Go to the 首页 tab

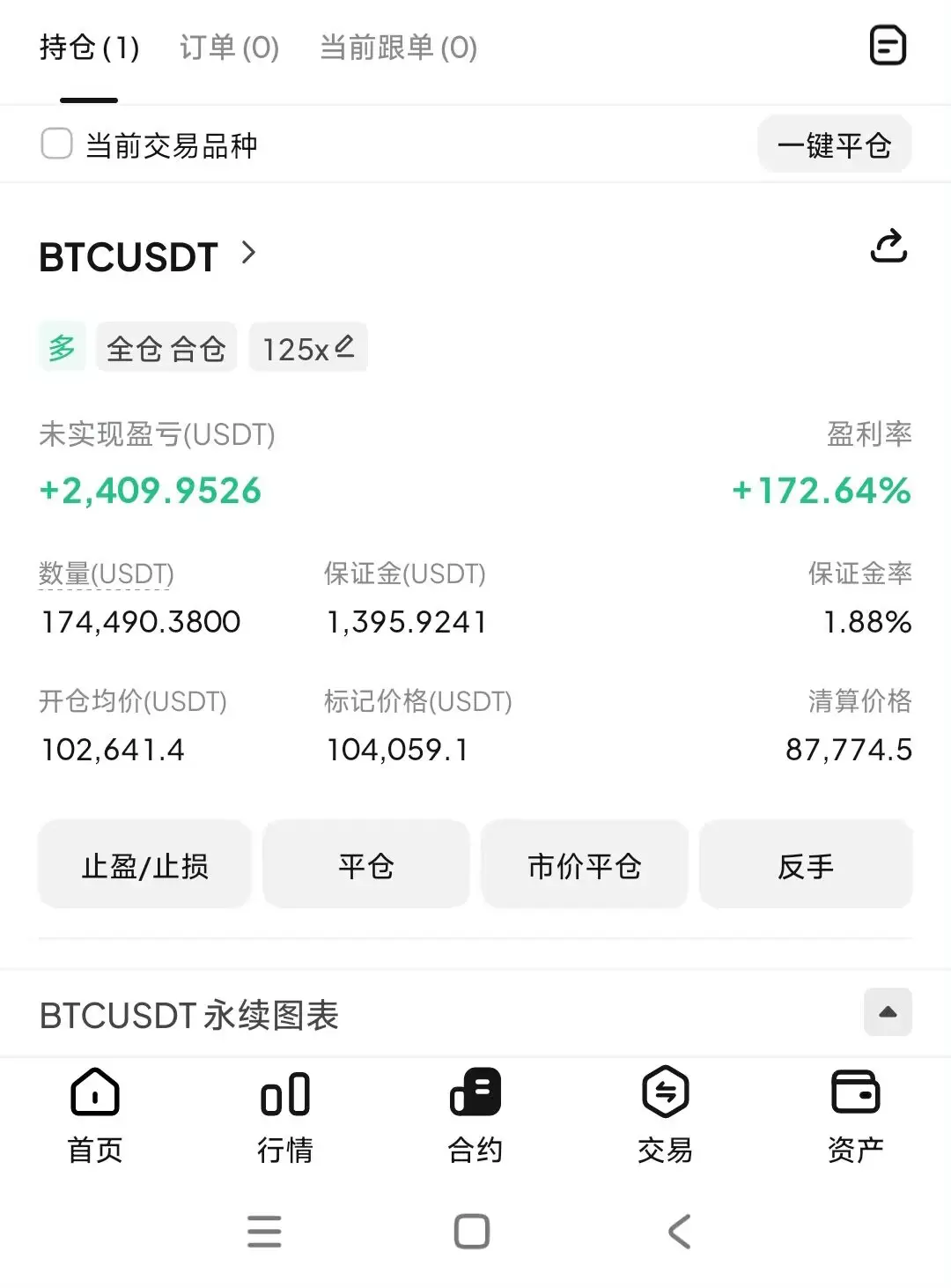[x=95, y=1114]
